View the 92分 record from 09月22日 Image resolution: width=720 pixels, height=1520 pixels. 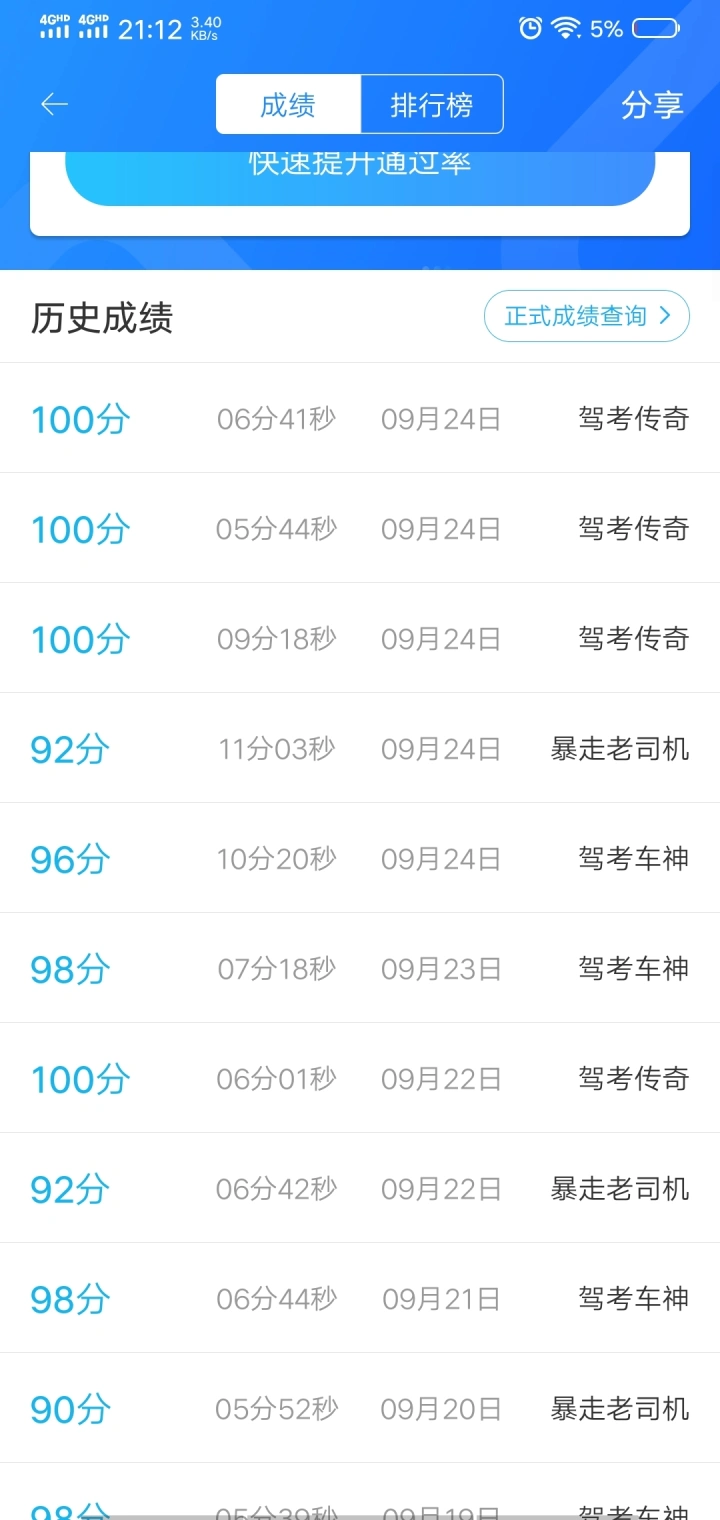point(360,1188)
